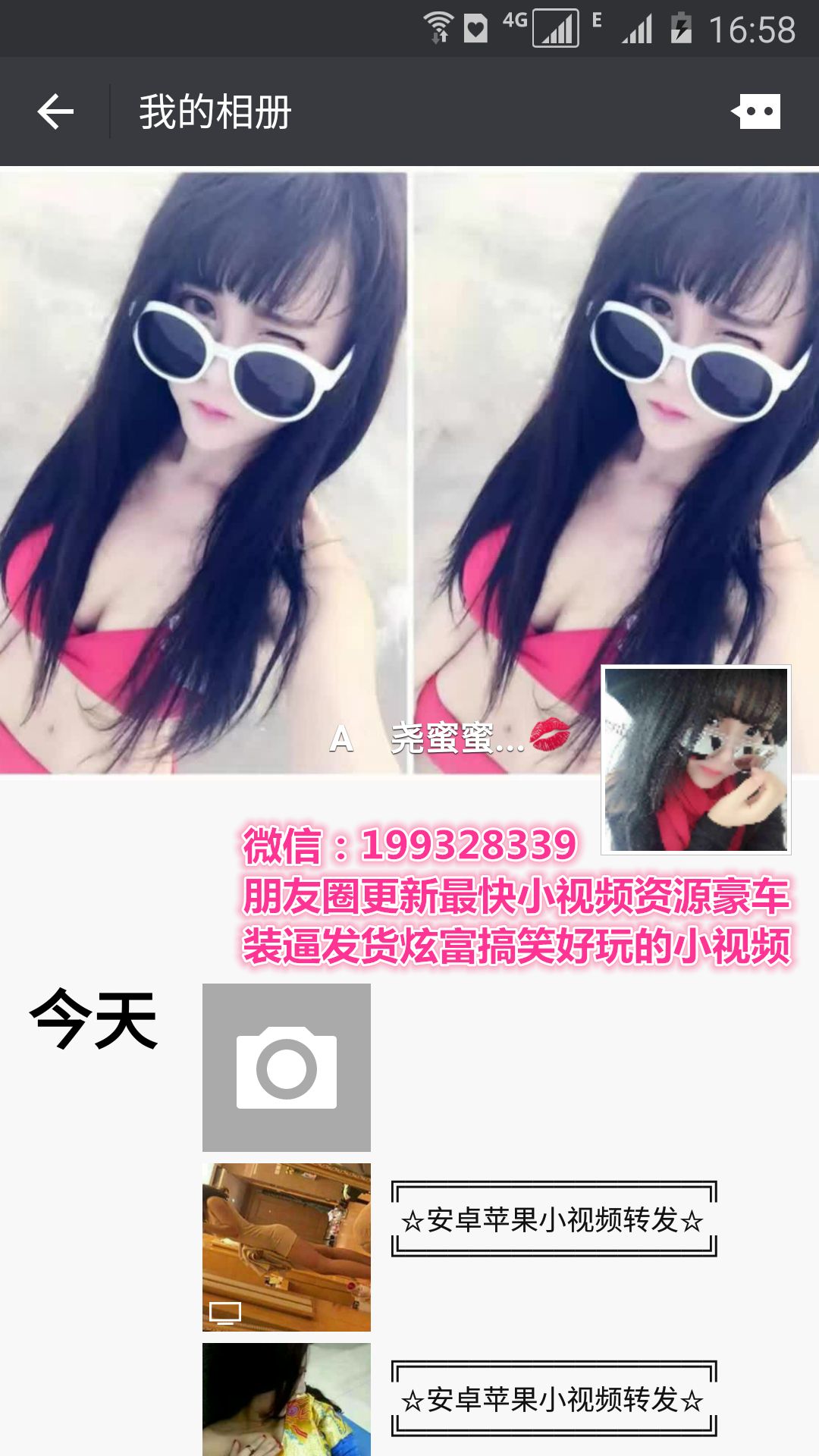This screenshot has width=819, height=1456.
Task: Tap the camera tile to post photo
Action: [287, 1067]
